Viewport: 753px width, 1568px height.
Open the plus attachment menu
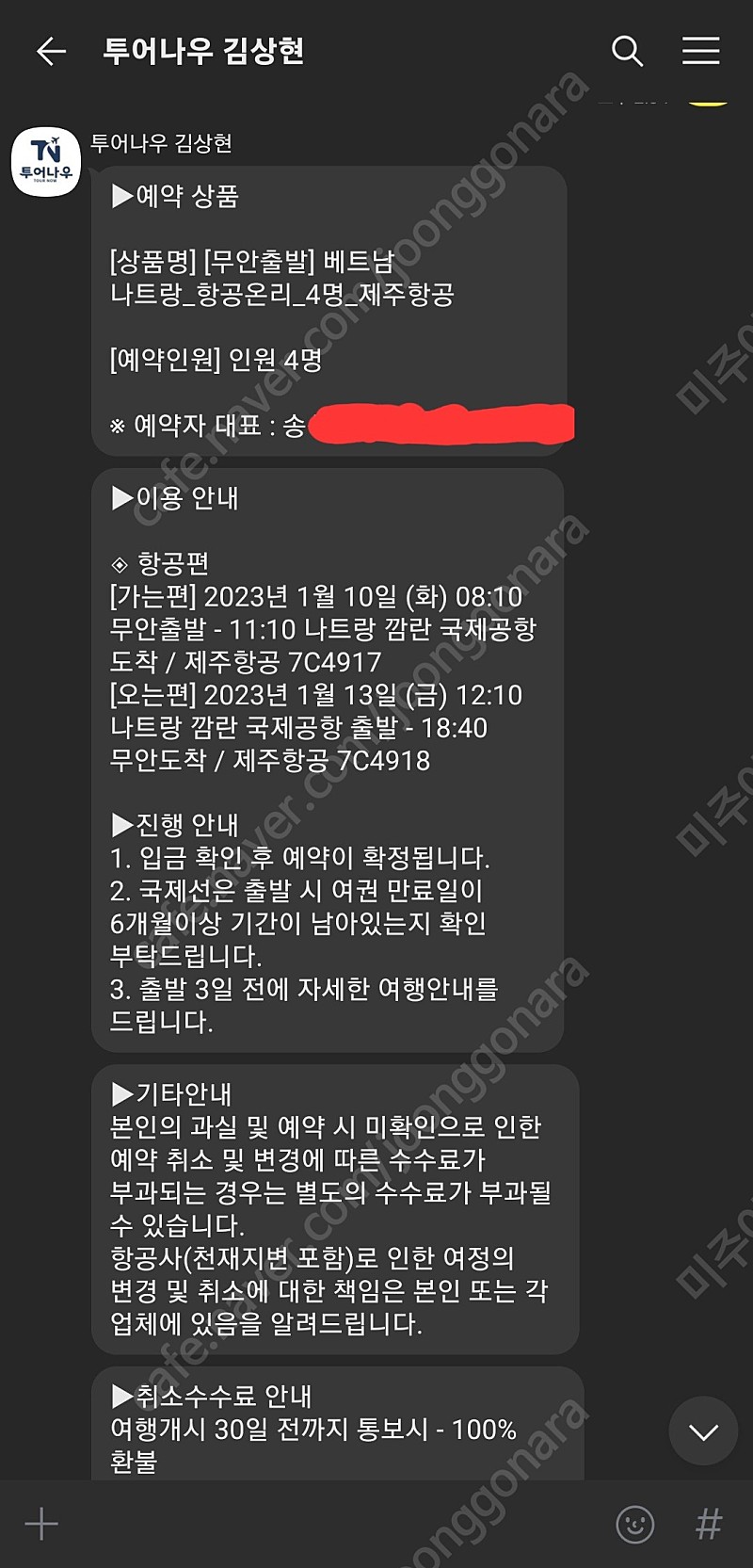[41, 1524]
